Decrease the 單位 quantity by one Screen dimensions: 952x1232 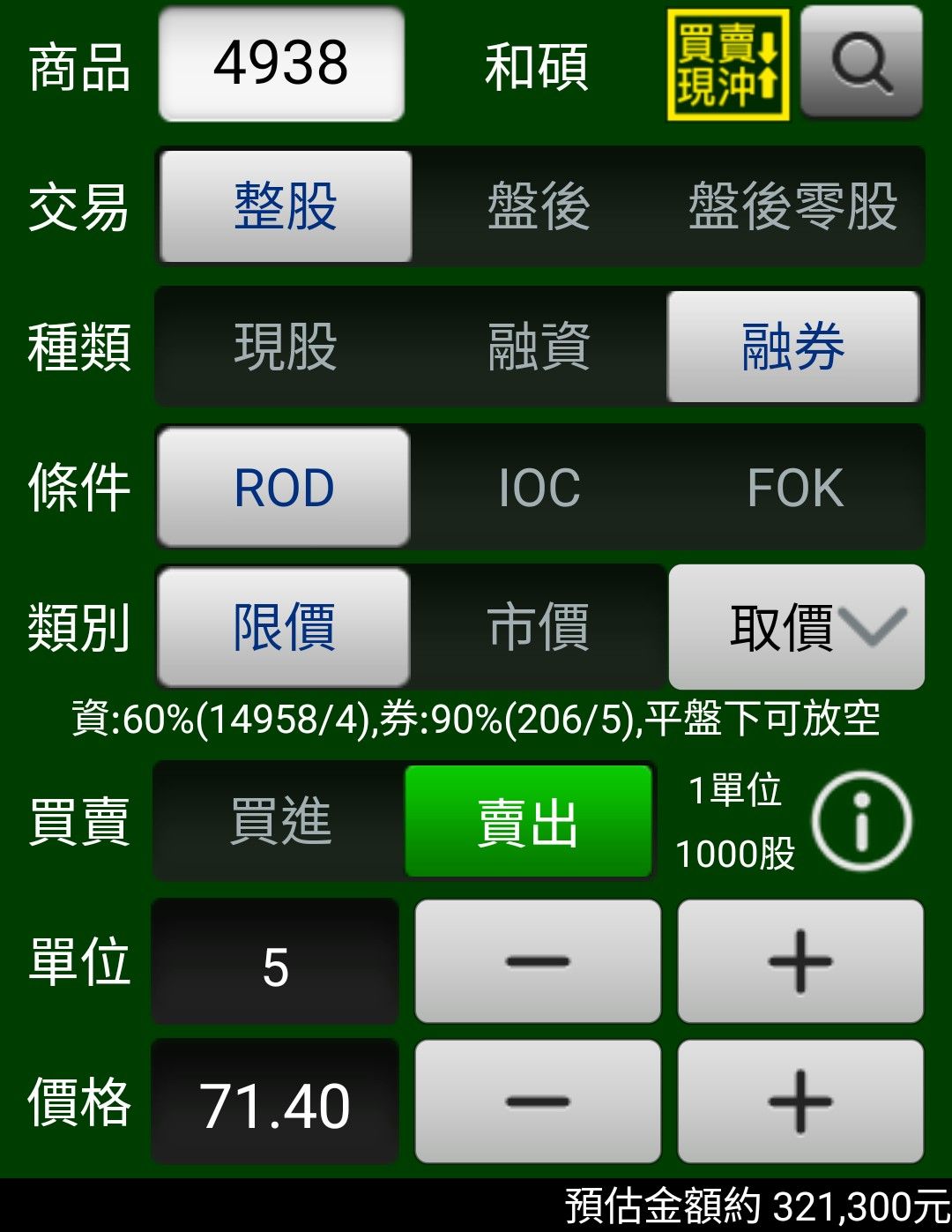(538, 961)
